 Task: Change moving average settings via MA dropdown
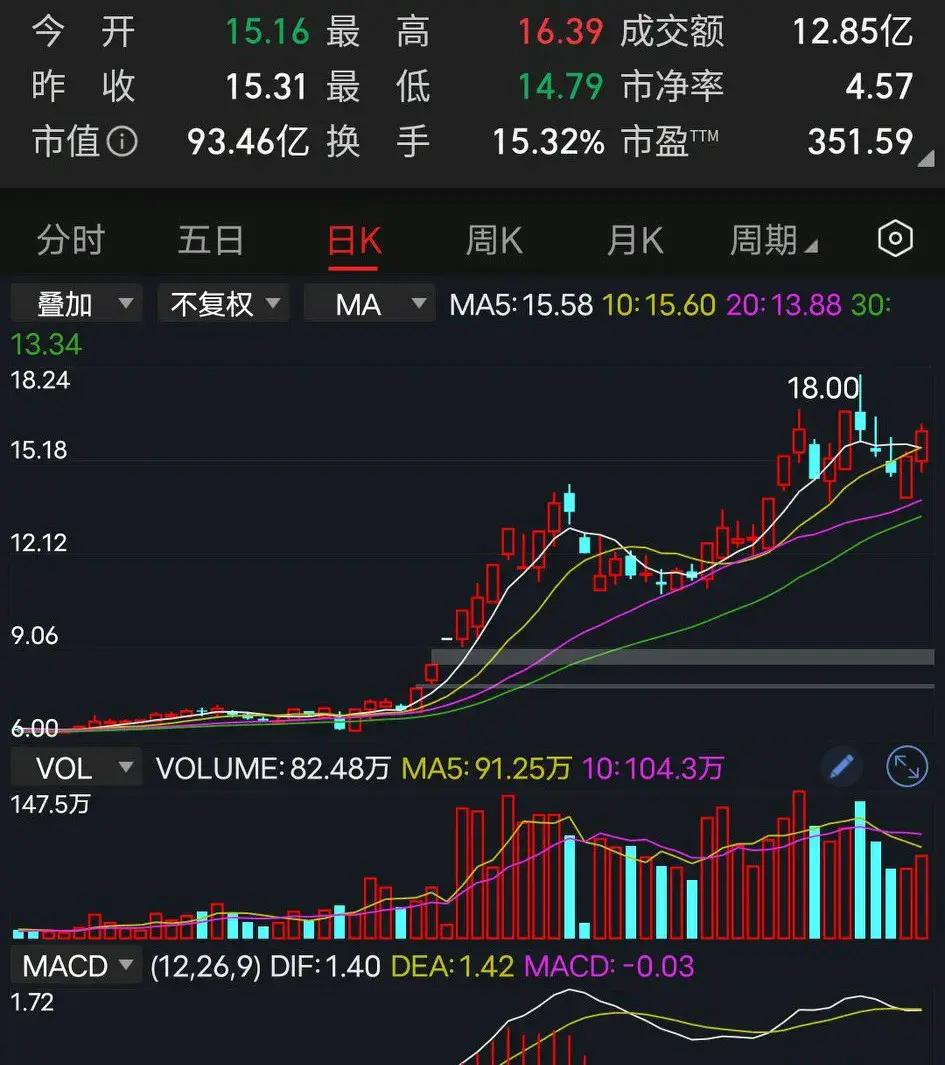point(370,303)
